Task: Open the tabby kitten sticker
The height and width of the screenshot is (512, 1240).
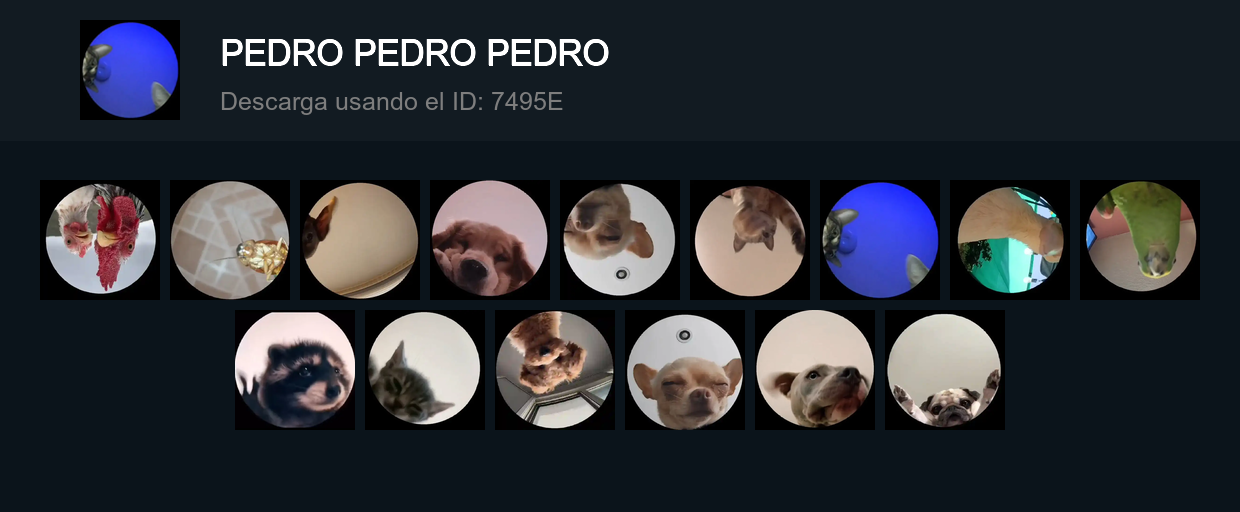Action: [425, 370]
